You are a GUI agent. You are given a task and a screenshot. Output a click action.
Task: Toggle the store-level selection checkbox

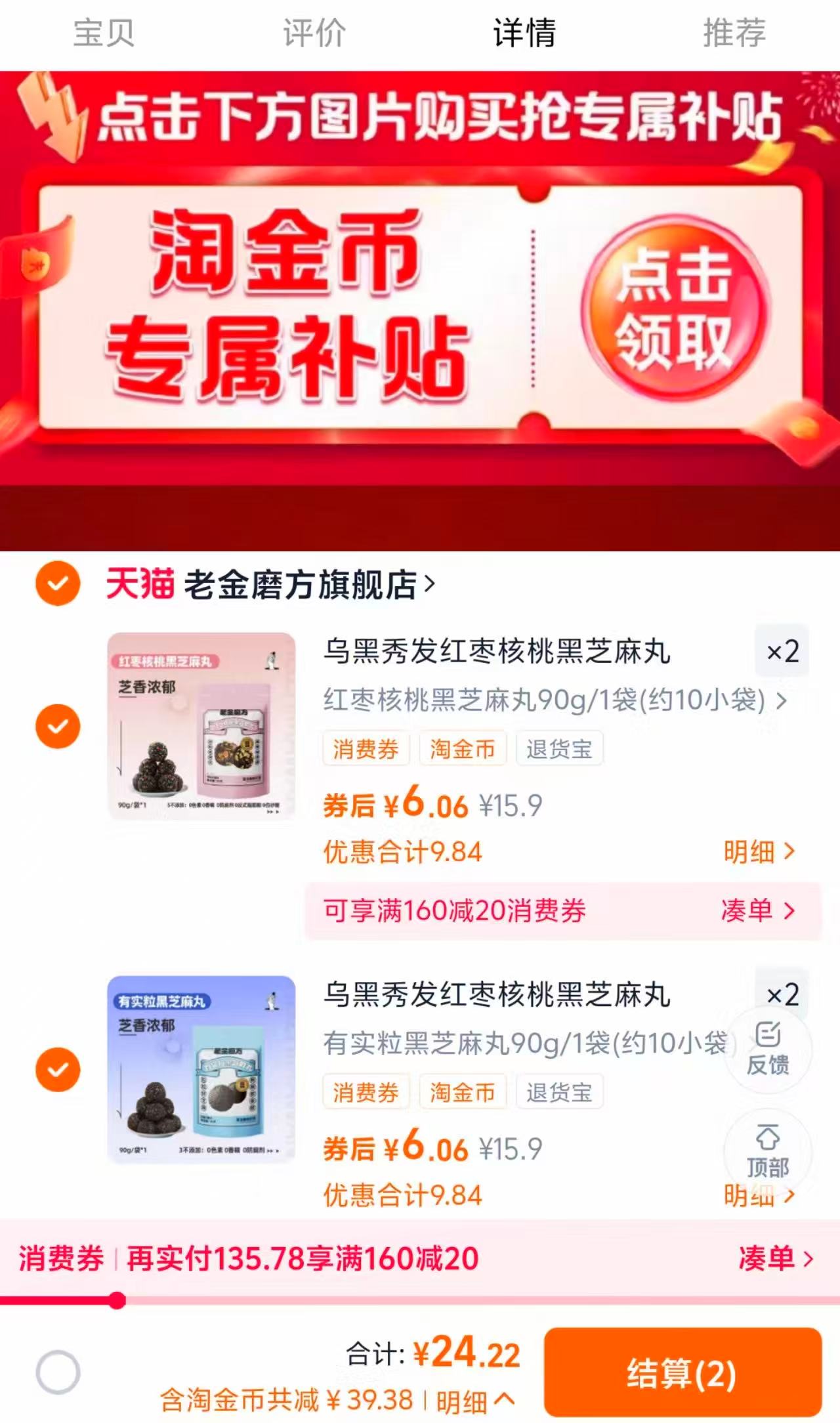(58, 584)
